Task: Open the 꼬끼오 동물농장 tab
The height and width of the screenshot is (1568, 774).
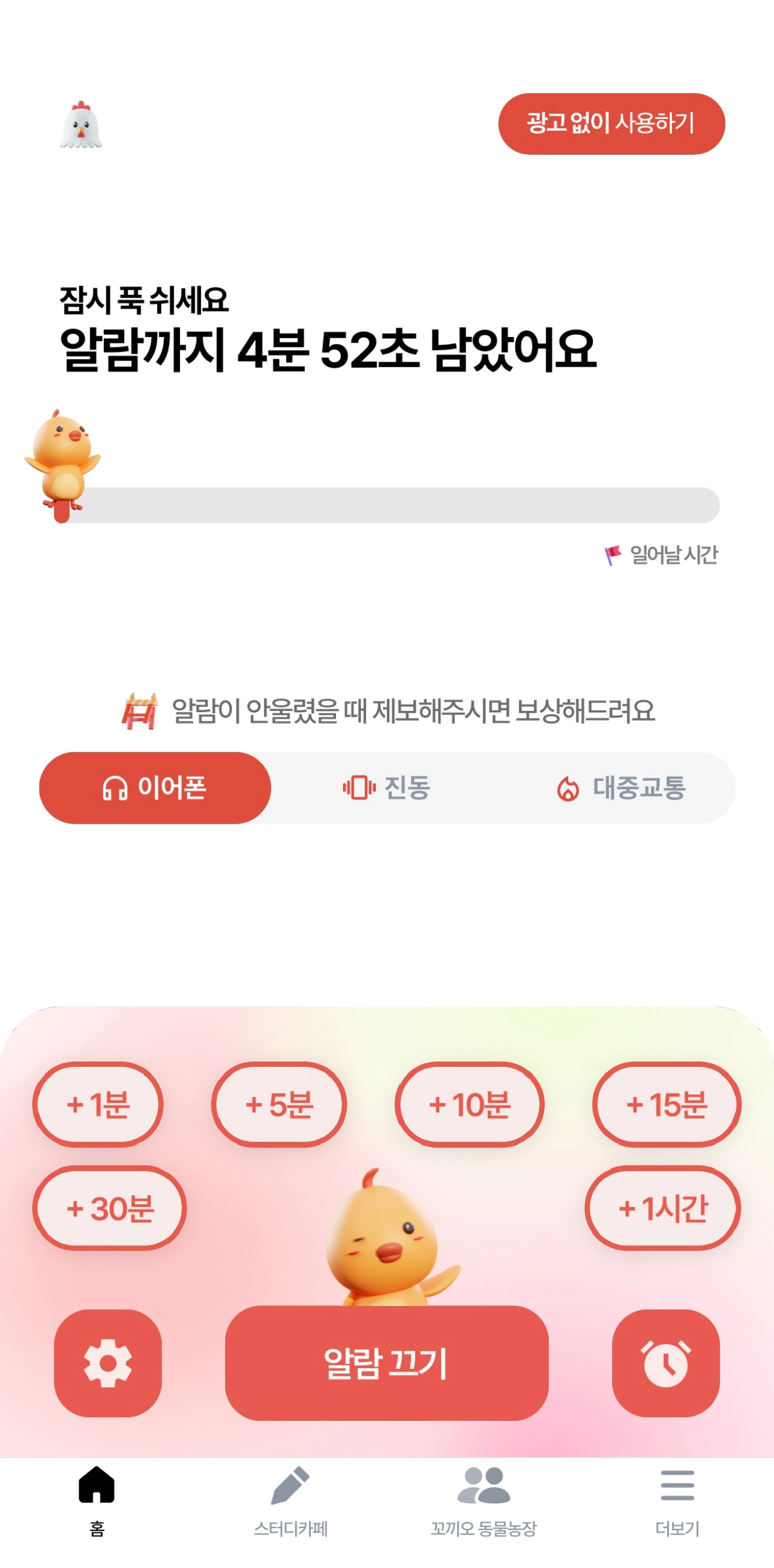Action: (484, 1501)
